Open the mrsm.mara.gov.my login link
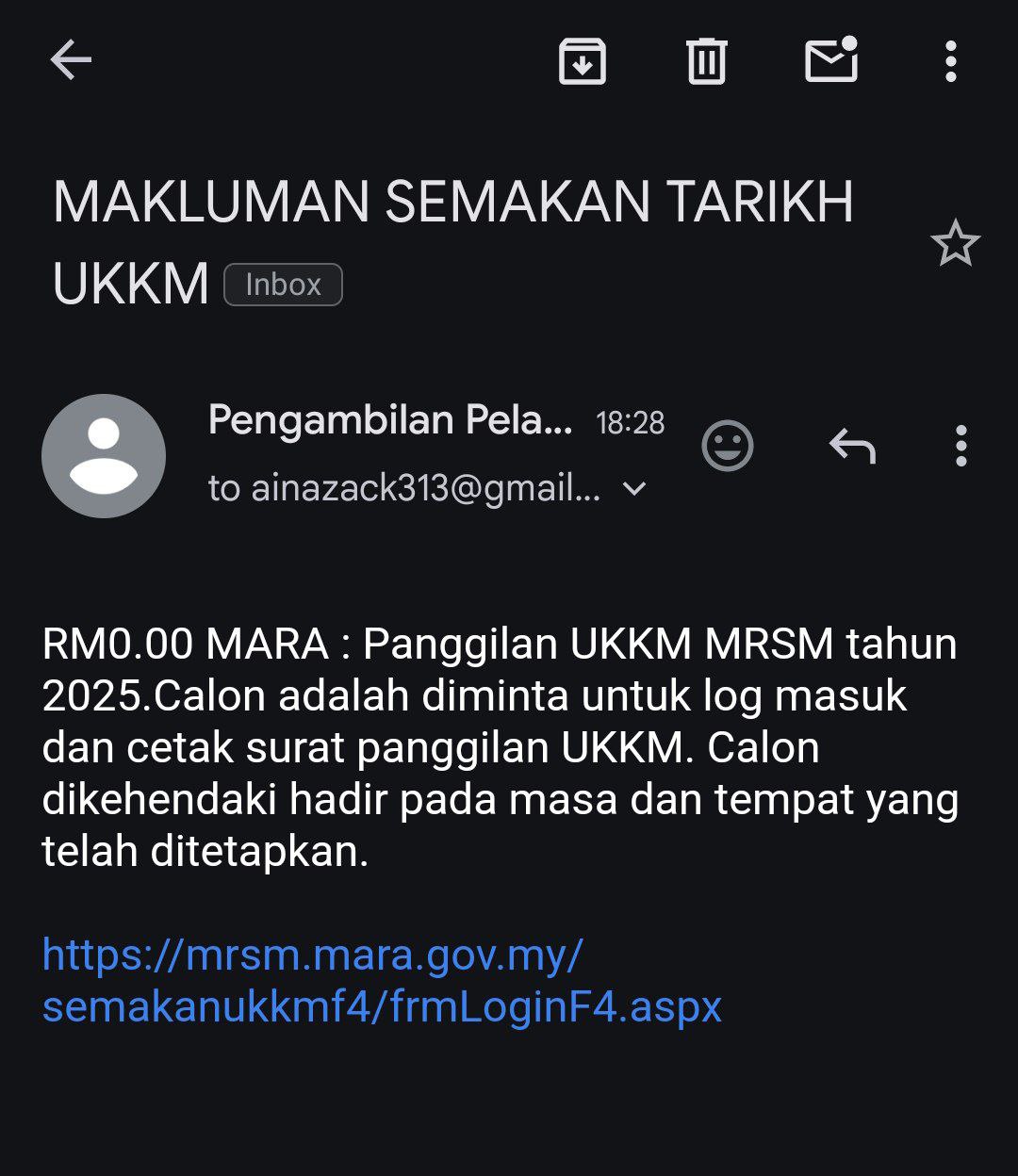 [x=382, y=981]
